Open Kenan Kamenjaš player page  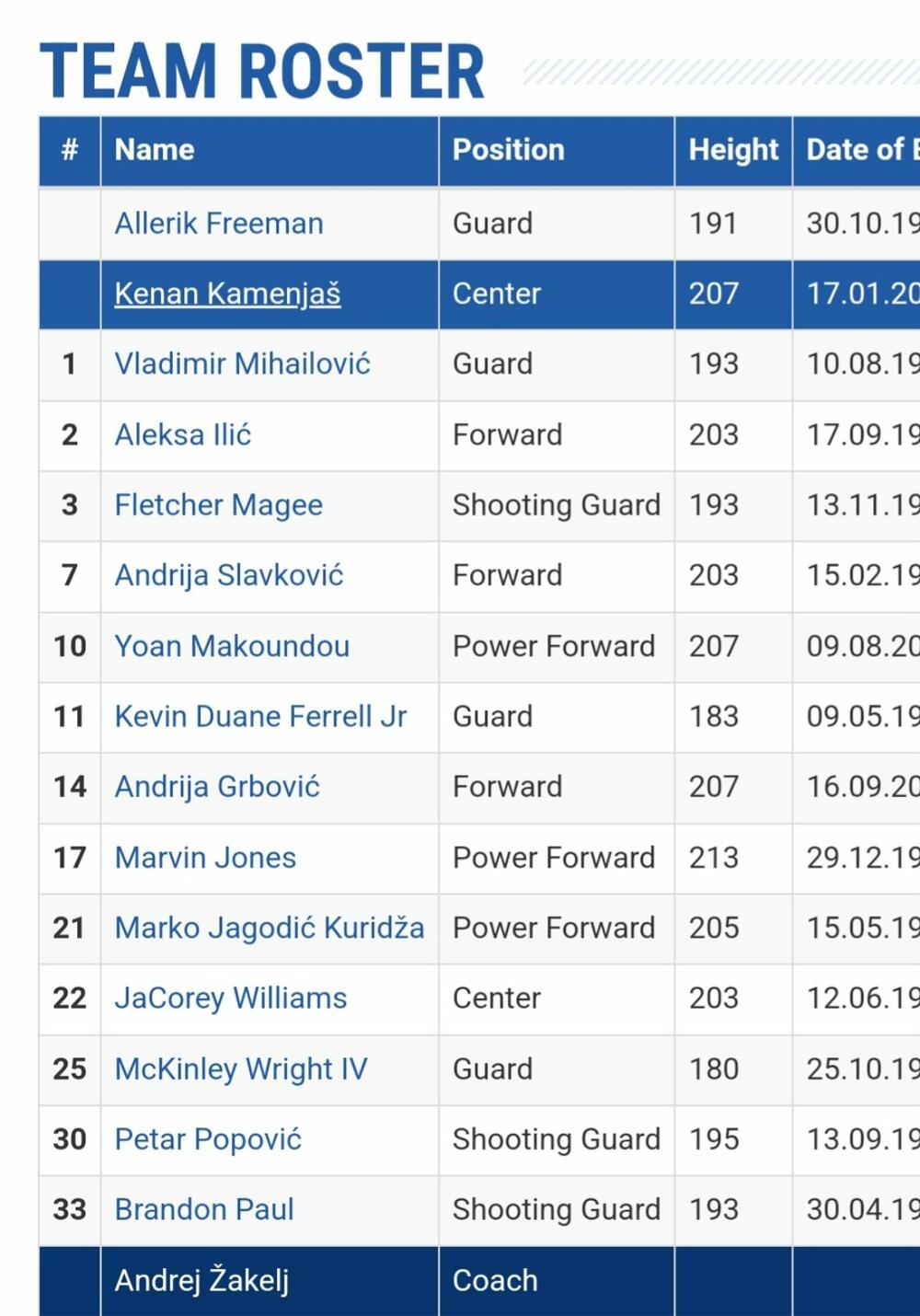(227, 294)
